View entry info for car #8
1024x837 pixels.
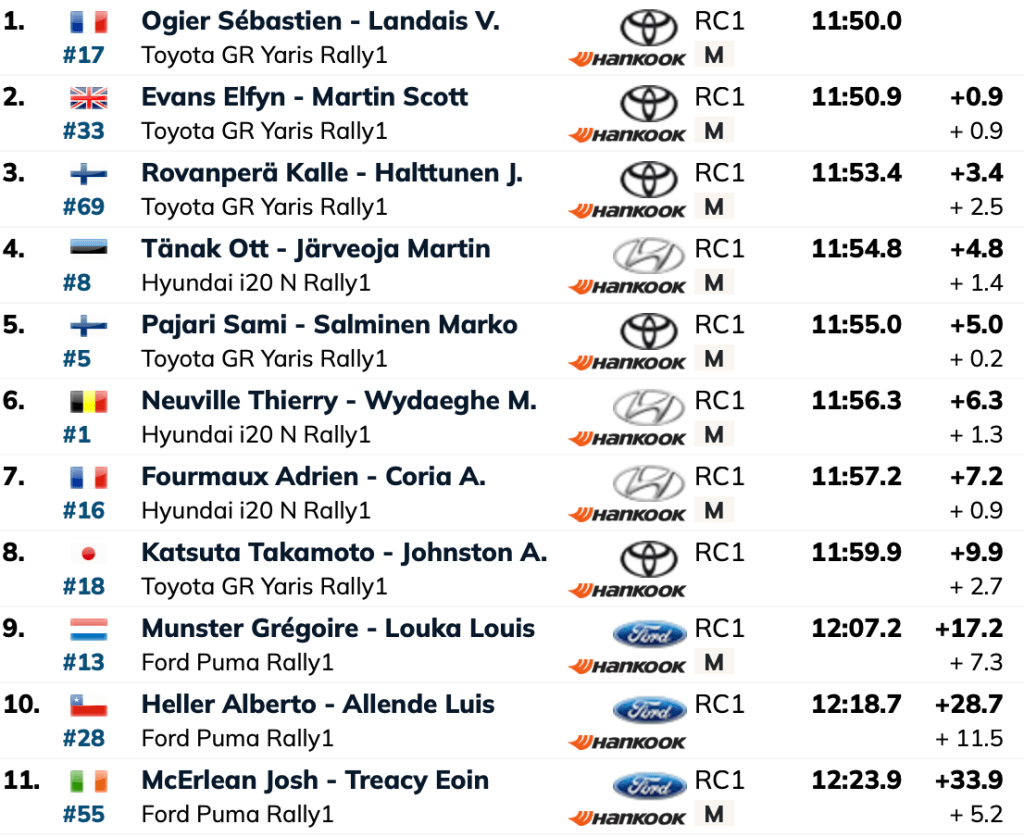tap(77, 283)
